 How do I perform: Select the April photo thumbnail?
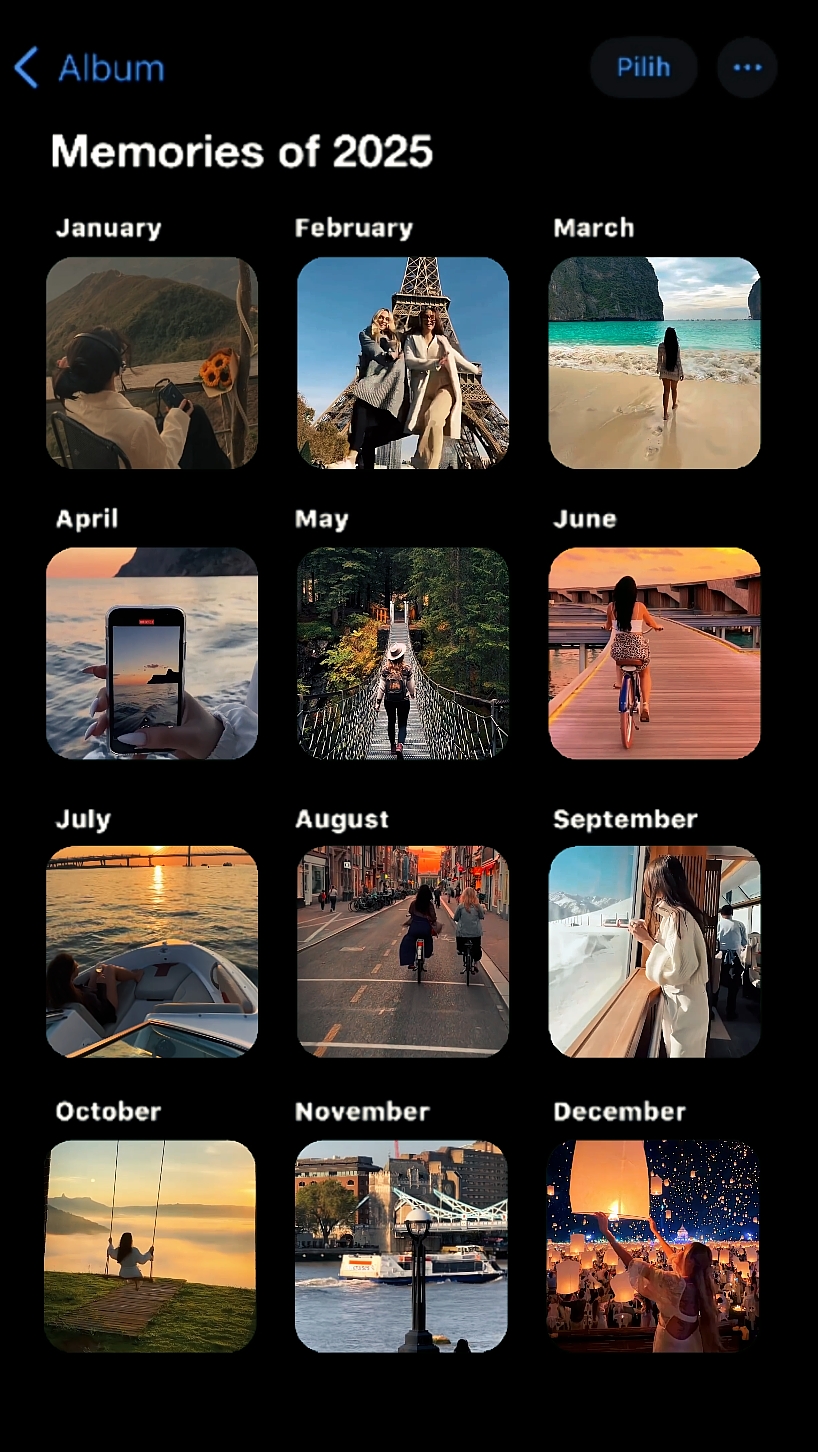coord(152,653)
